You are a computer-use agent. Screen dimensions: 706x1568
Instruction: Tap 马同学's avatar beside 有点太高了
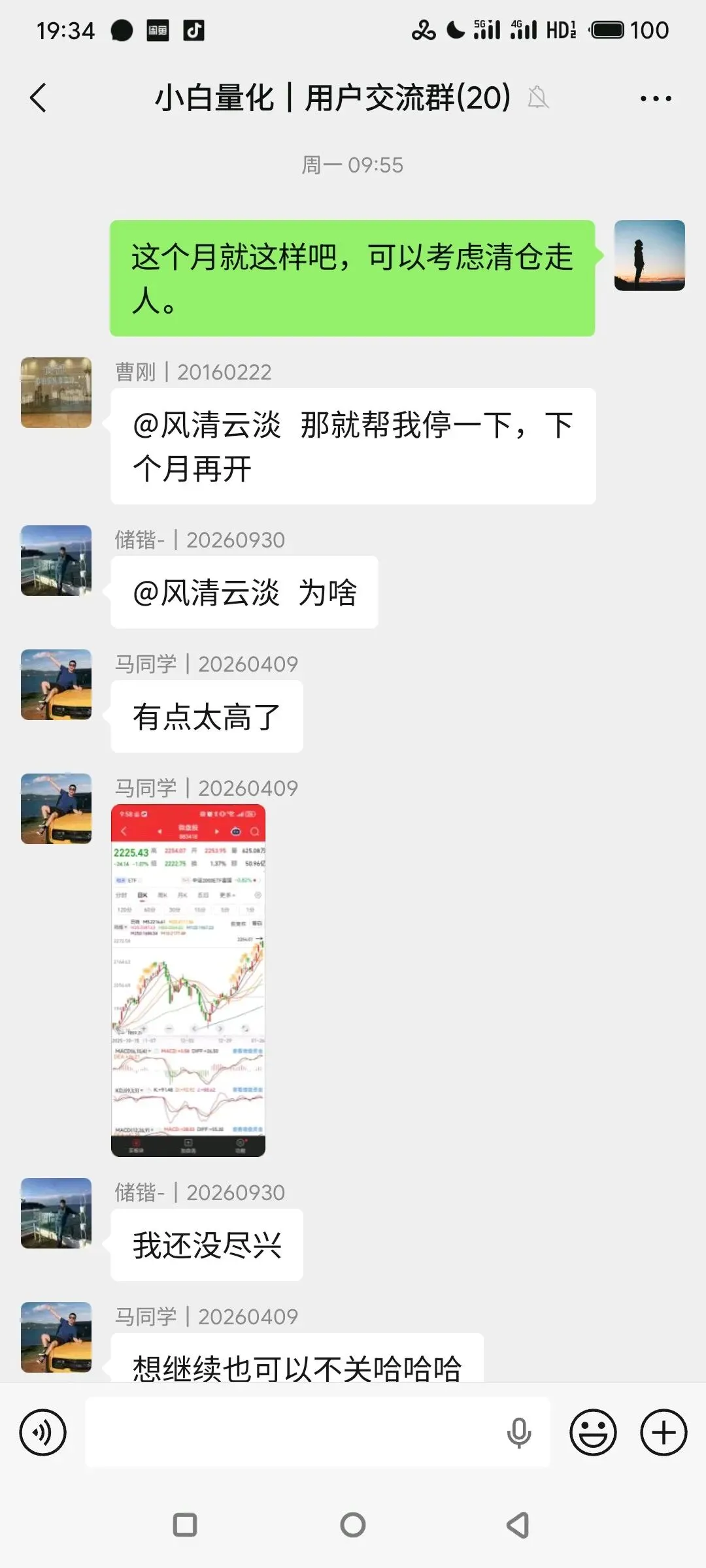(56, 685)
